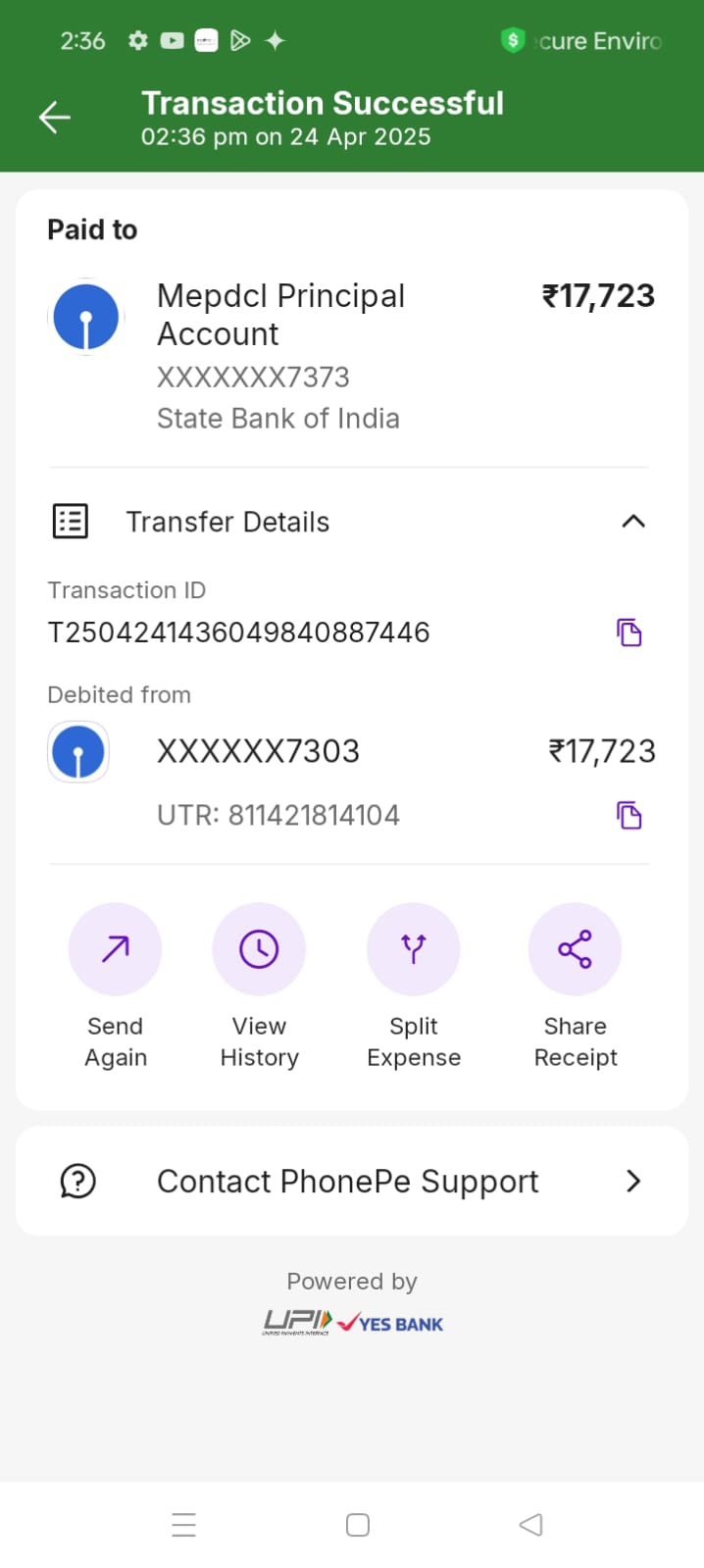Image resolution: width=704 pixels, height=1568 pixels.
Task: Open View History
Action: pyautogui.click(x=259, y=986)
